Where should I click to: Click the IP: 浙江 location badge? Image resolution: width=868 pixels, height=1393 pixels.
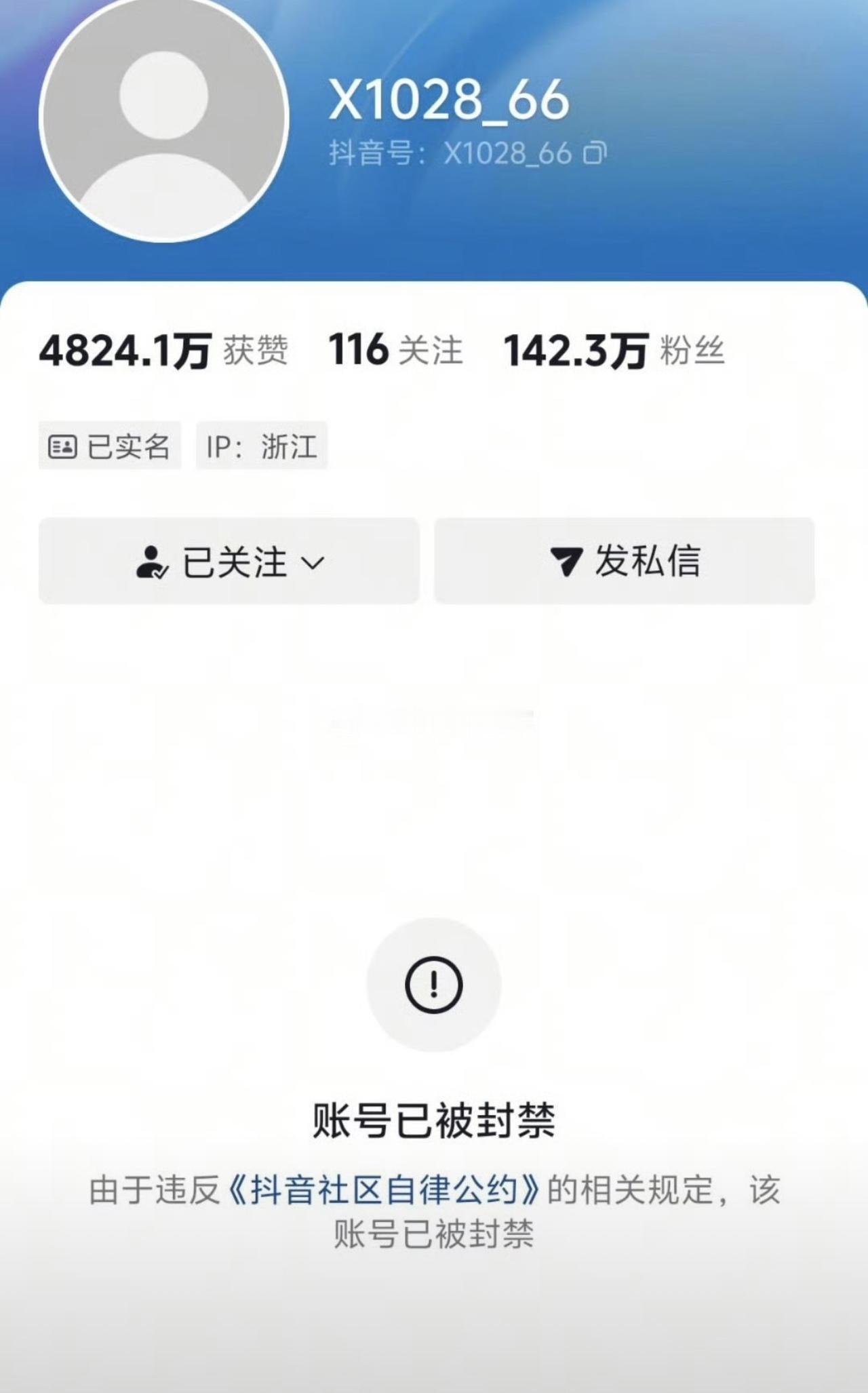pyautogui.click(x=264, y=445)
